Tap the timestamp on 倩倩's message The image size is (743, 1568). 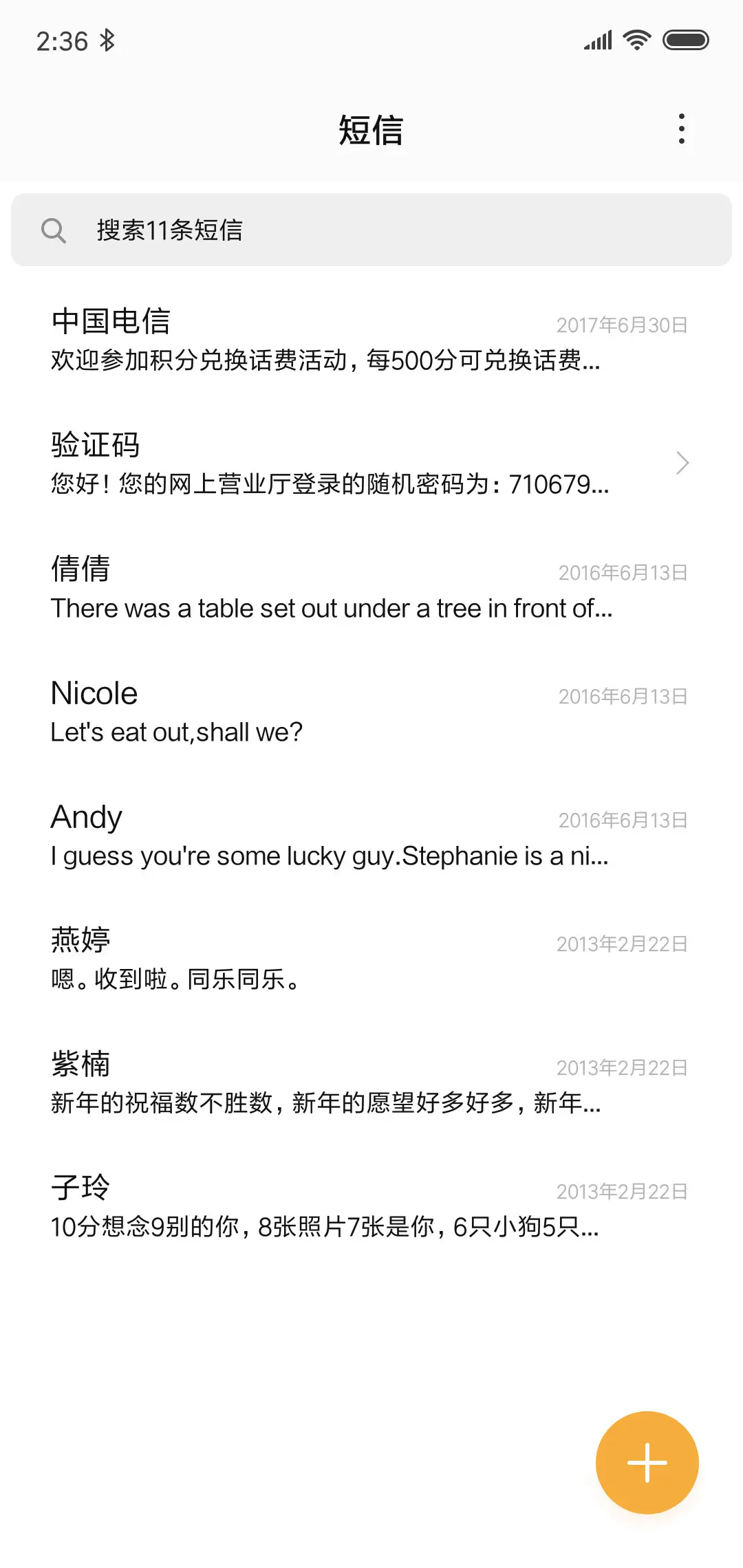click(x=621, y=572)
